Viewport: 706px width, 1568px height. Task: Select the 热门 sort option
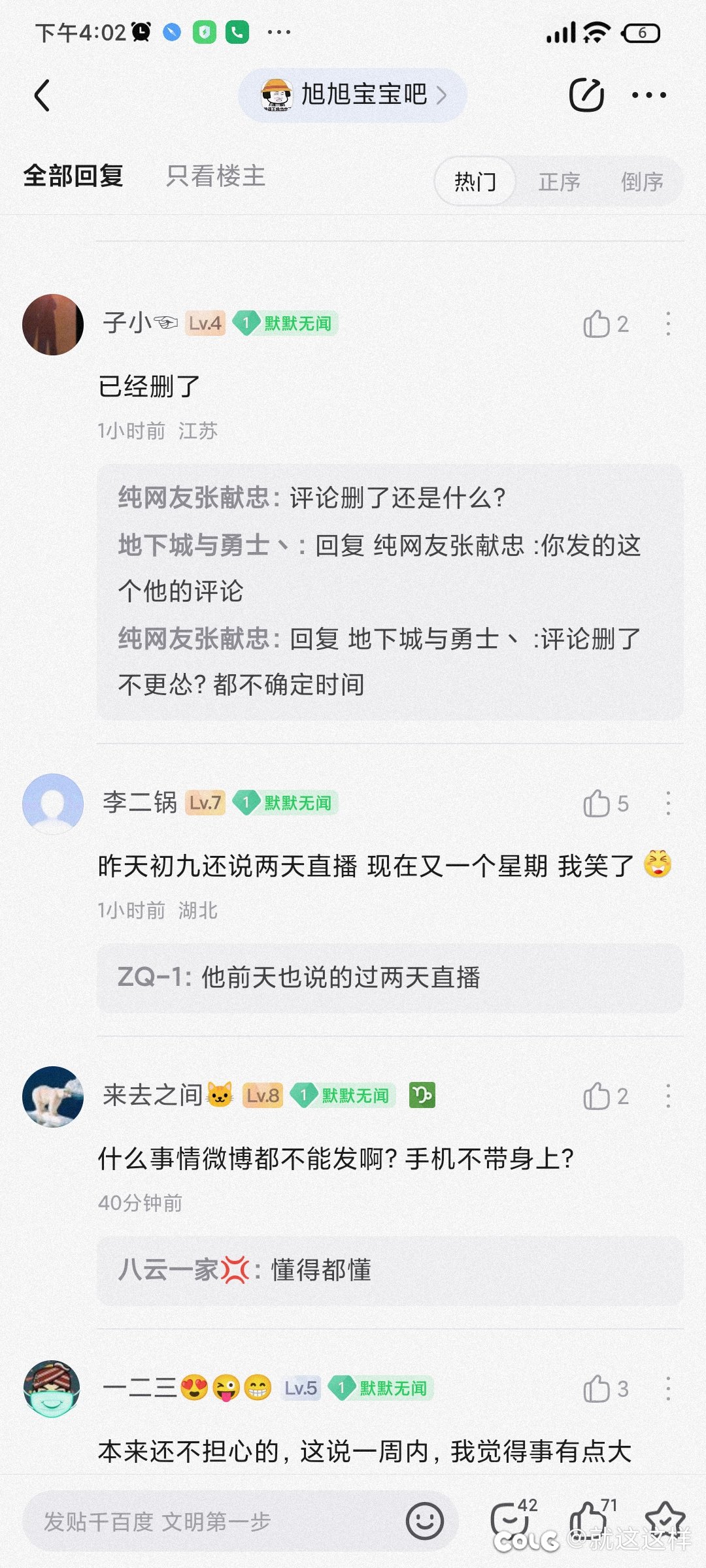coord(475,182)
